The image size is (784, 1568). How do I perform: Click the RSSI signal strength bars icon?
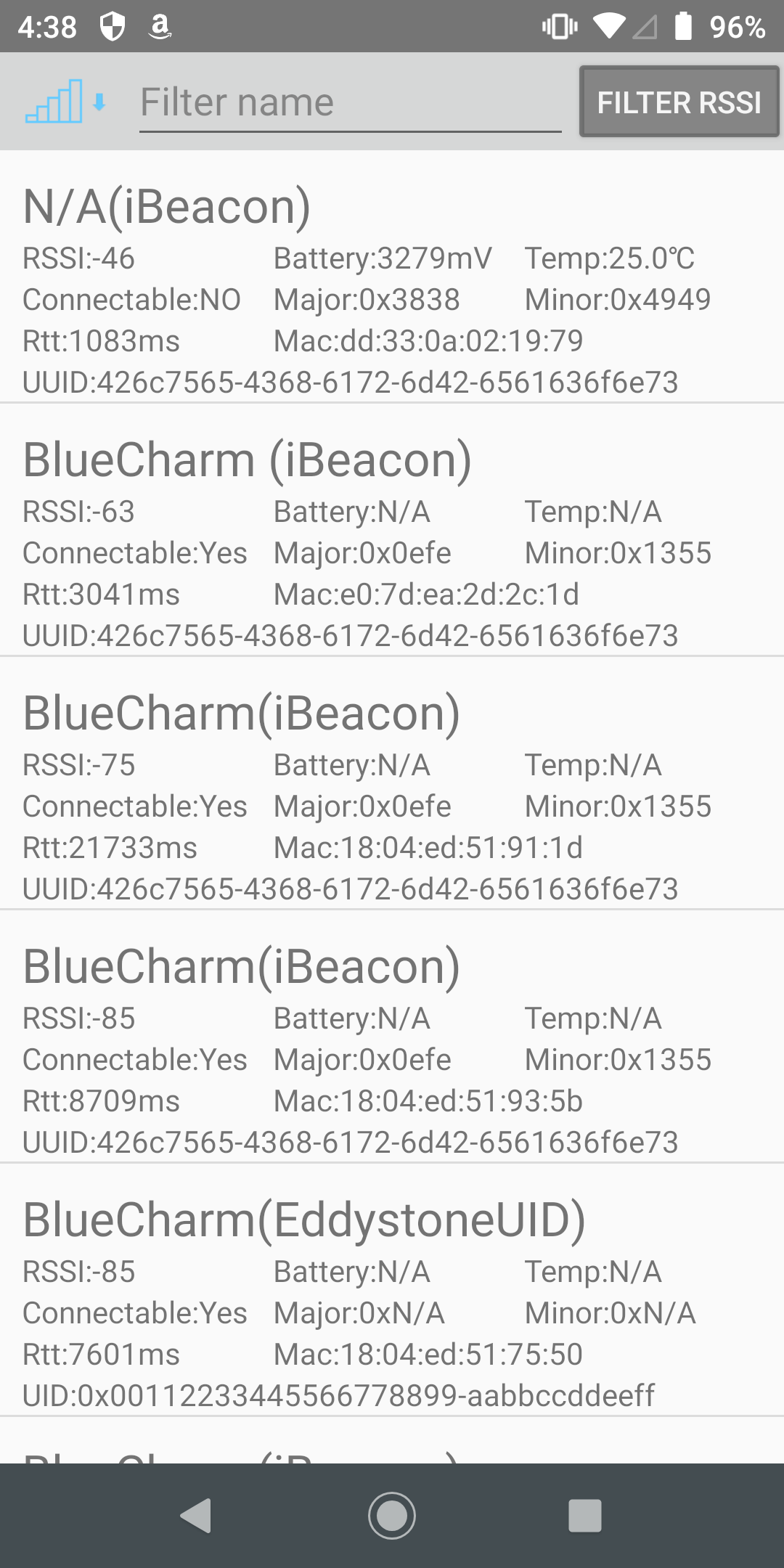[54, 102]
